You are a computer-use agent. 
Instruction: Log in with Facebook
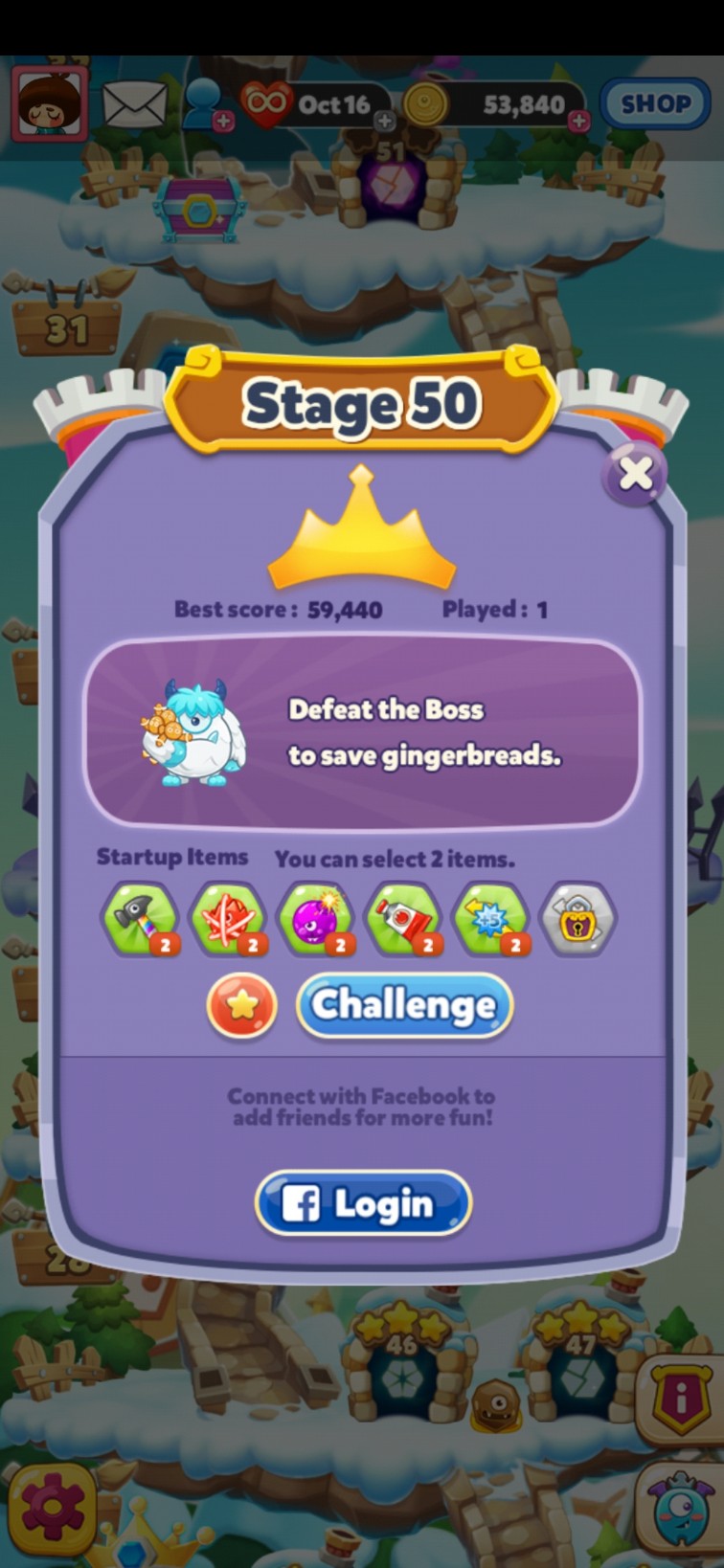point(363,1203)
